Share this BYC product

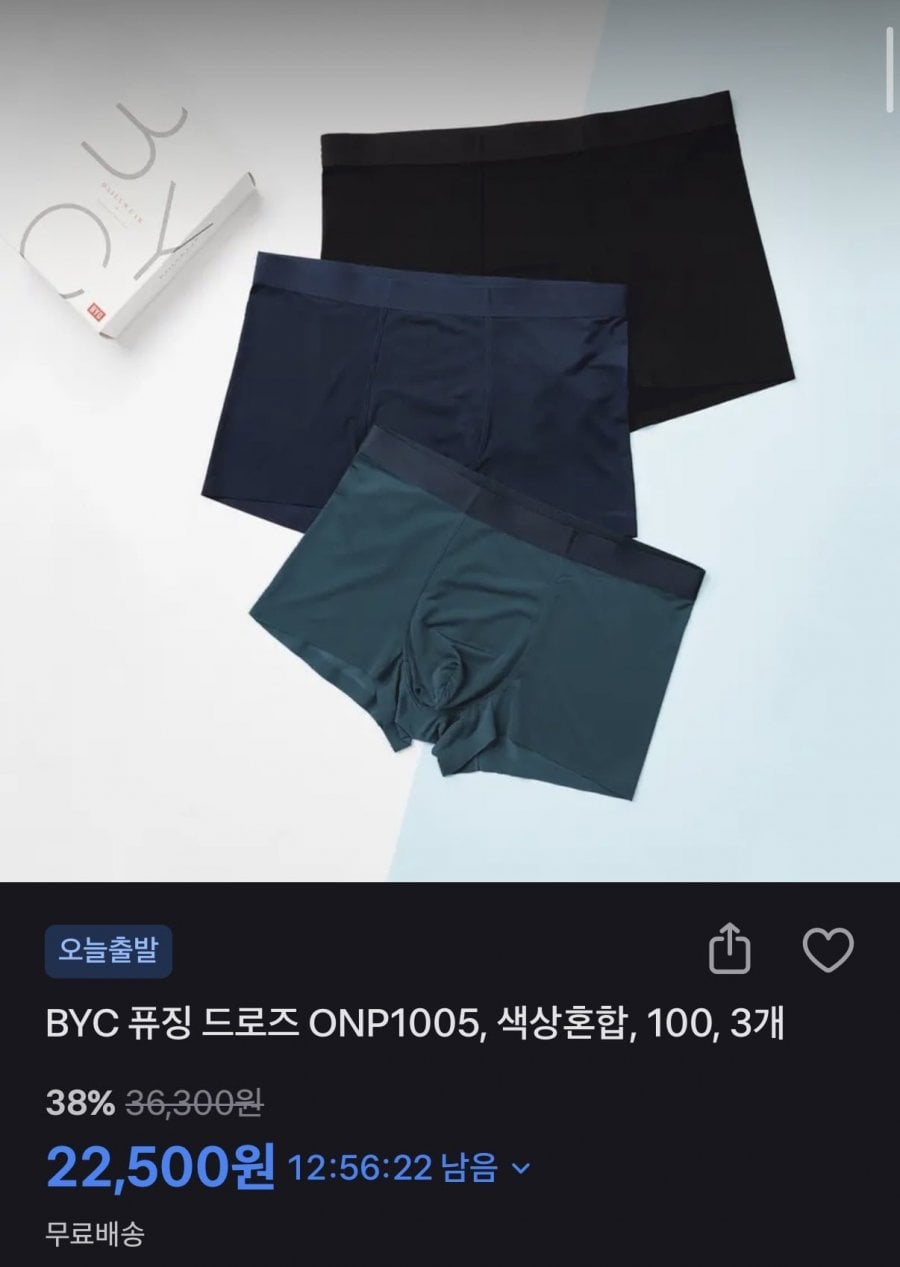click(x=729, y=950)
